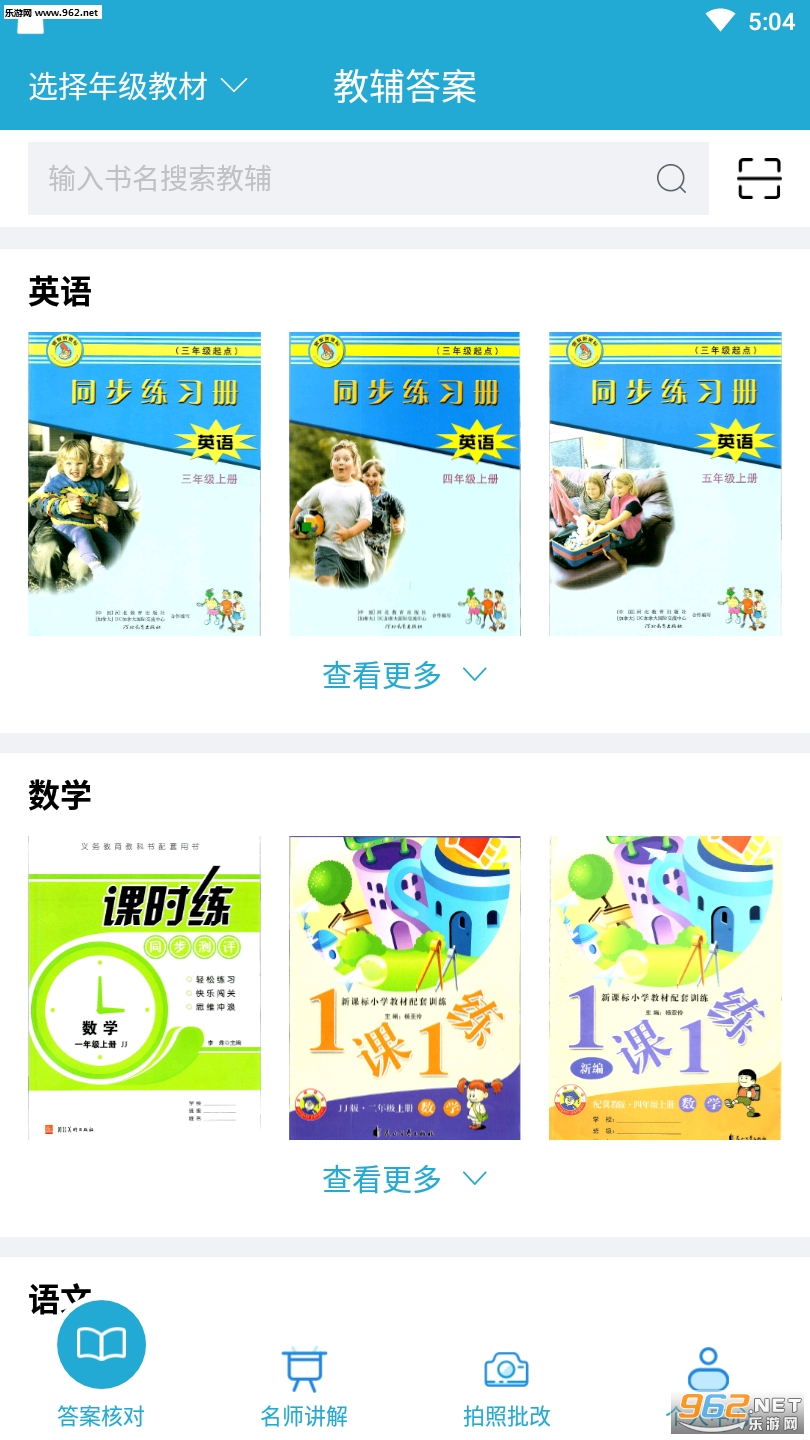Screen dimensions: 810x1440
Task: Open the 1课1练 二年级上册 数学 book
Action: 405,988
